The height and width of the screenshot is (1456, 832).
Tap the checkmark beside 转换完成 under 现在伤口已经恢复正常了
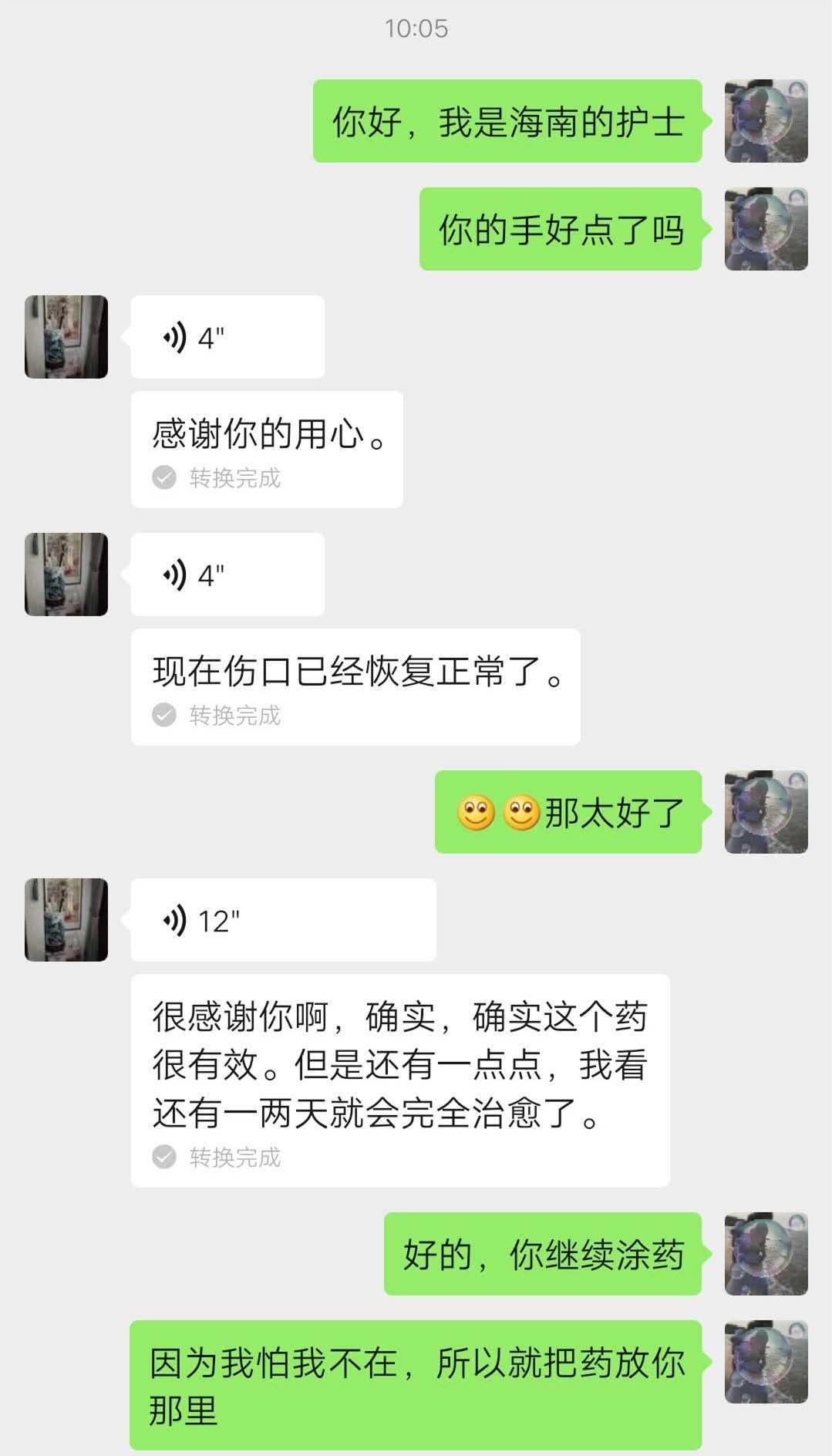pyautogui.click(x=164, y=716)
